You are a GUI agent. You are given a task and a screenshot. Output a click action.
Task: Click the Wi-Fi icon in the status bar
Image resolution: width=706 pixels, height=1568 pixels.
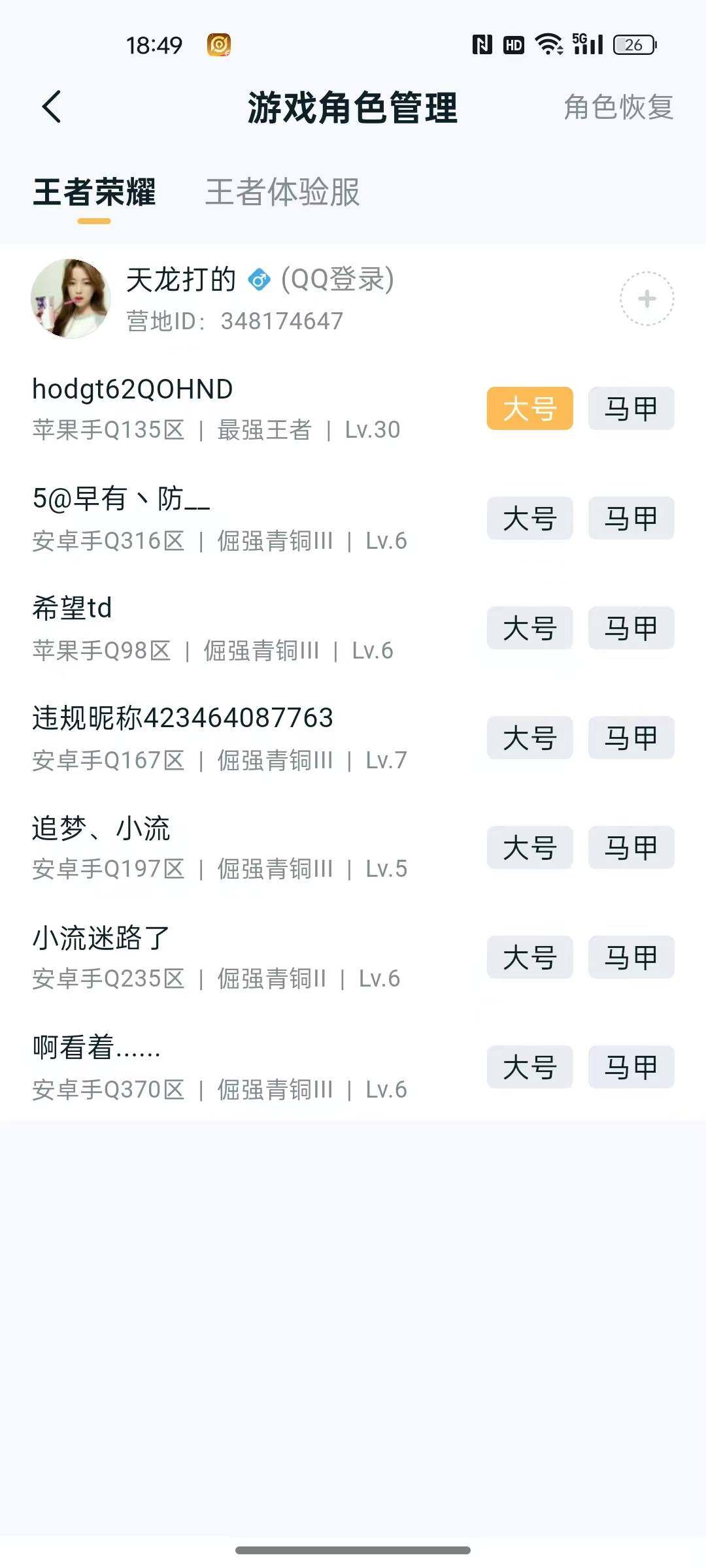[548, 44]
